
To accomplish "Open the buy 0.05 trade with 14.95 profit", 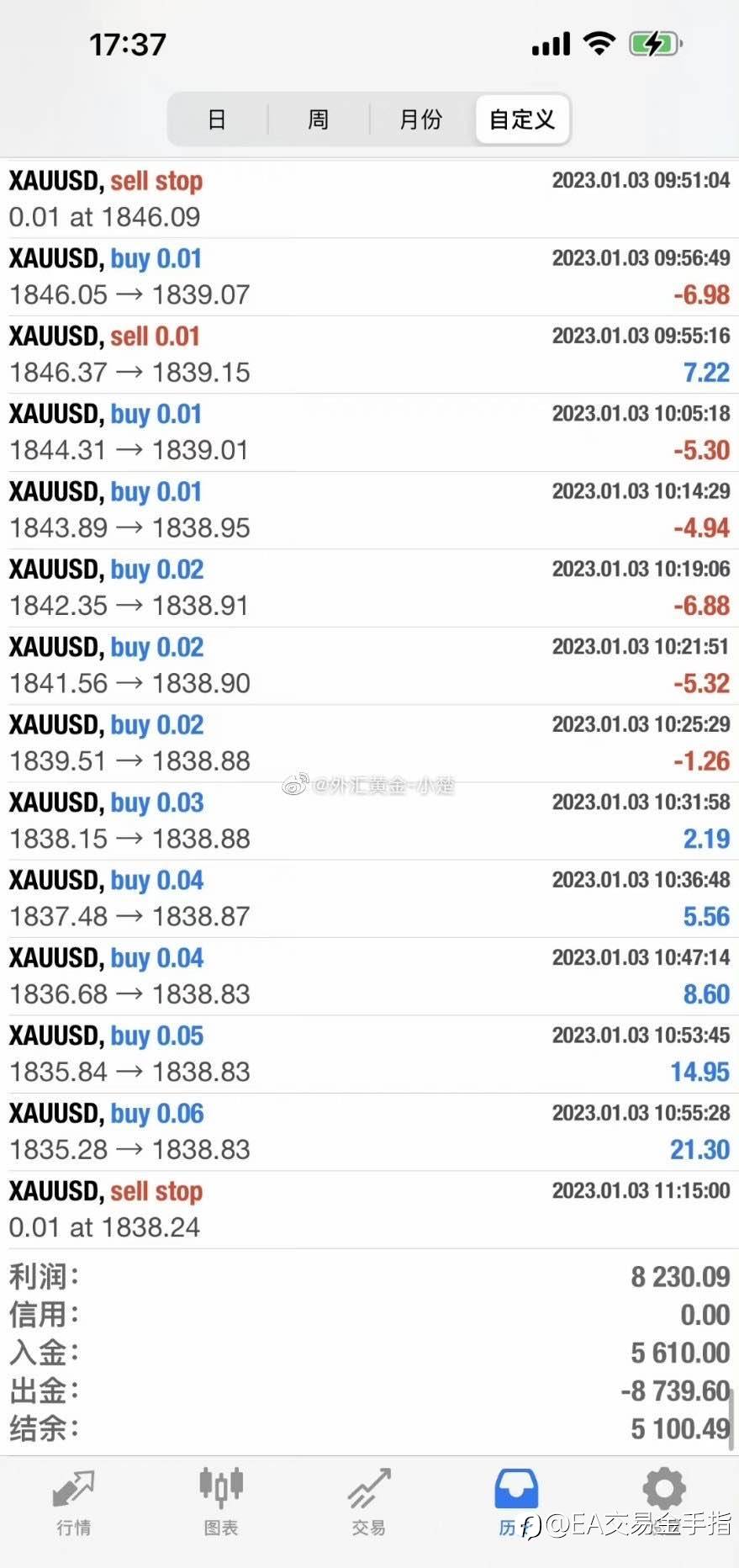I will click(x=369, y=1054).
